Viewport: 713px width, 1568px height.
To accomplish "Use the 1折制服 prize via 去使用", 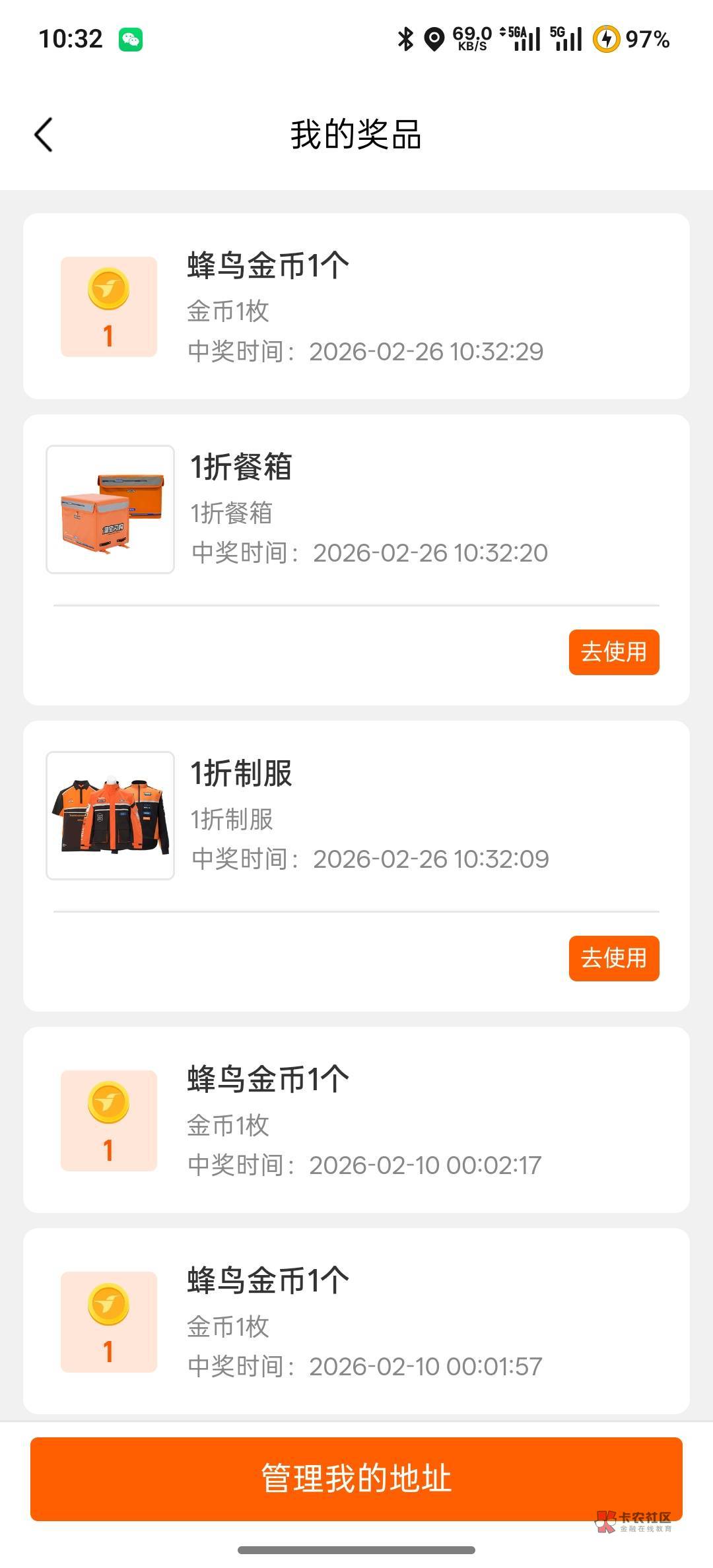I will point(613,958).
